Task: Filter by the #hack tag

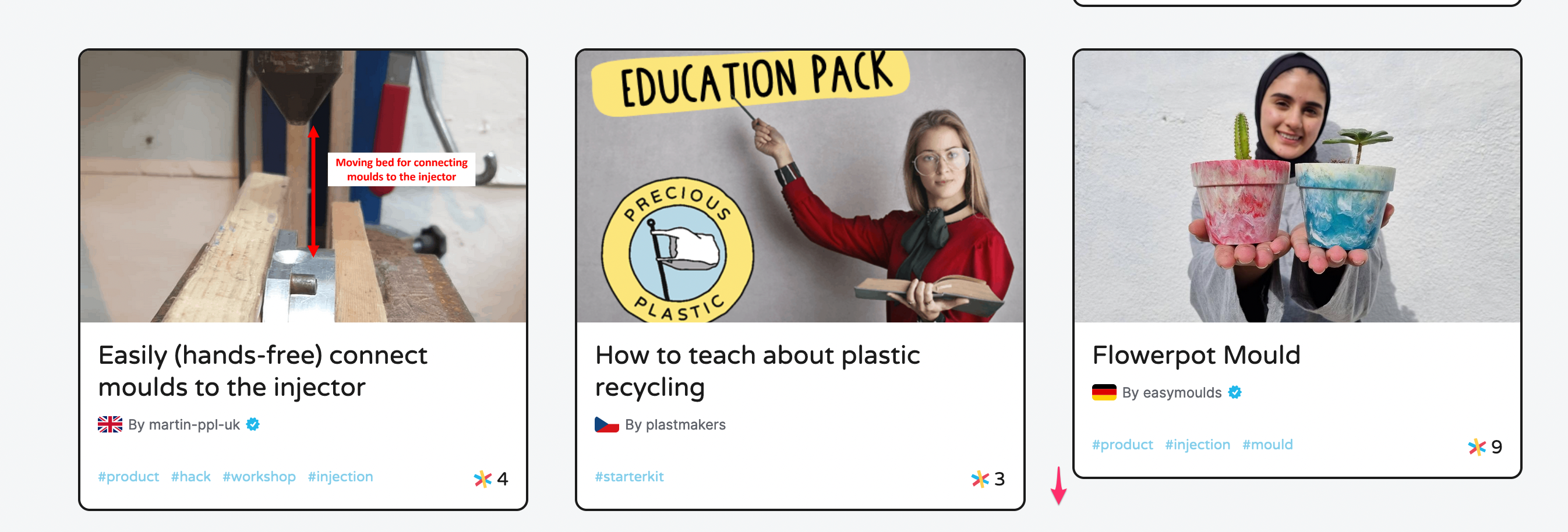Action: [190, 477]
